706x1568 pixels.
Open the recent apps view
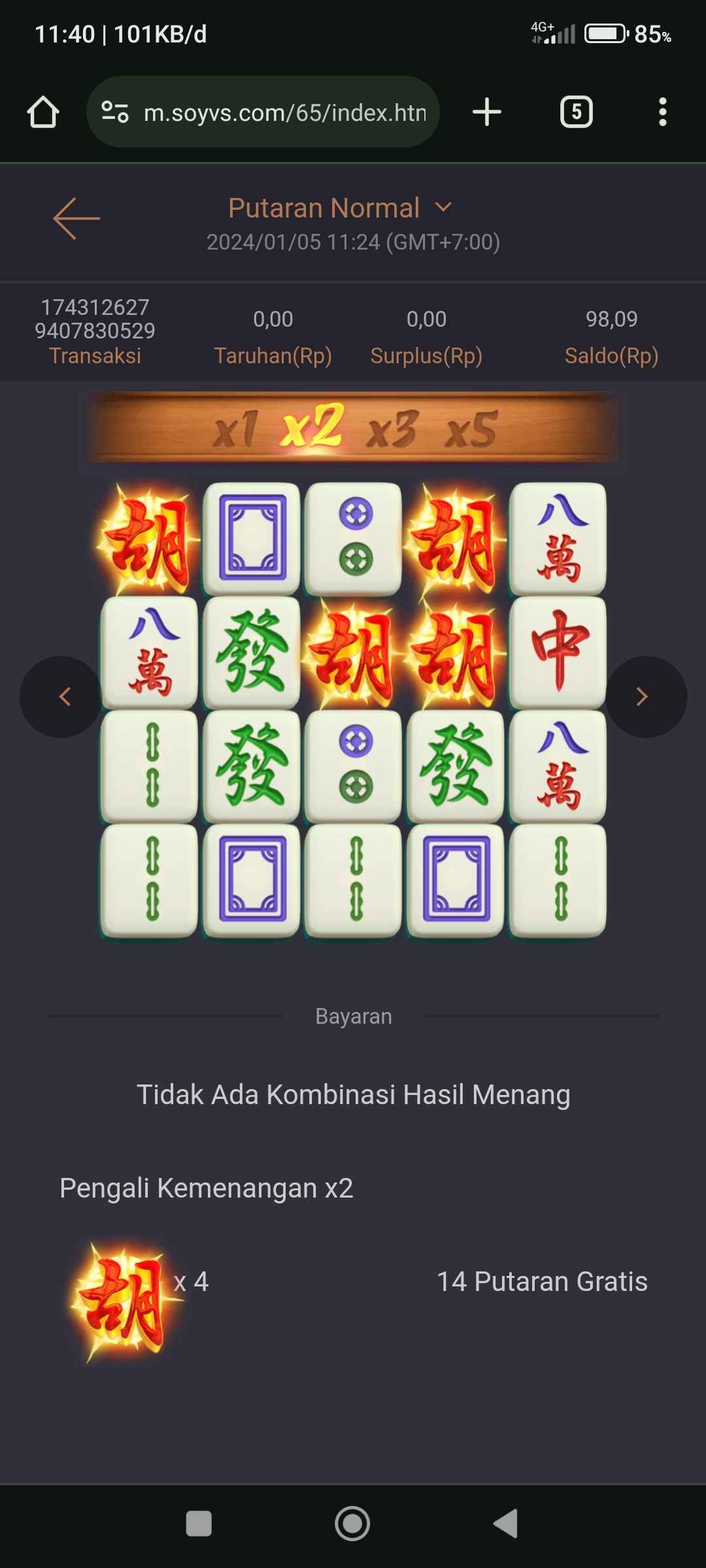(199, 1524)
